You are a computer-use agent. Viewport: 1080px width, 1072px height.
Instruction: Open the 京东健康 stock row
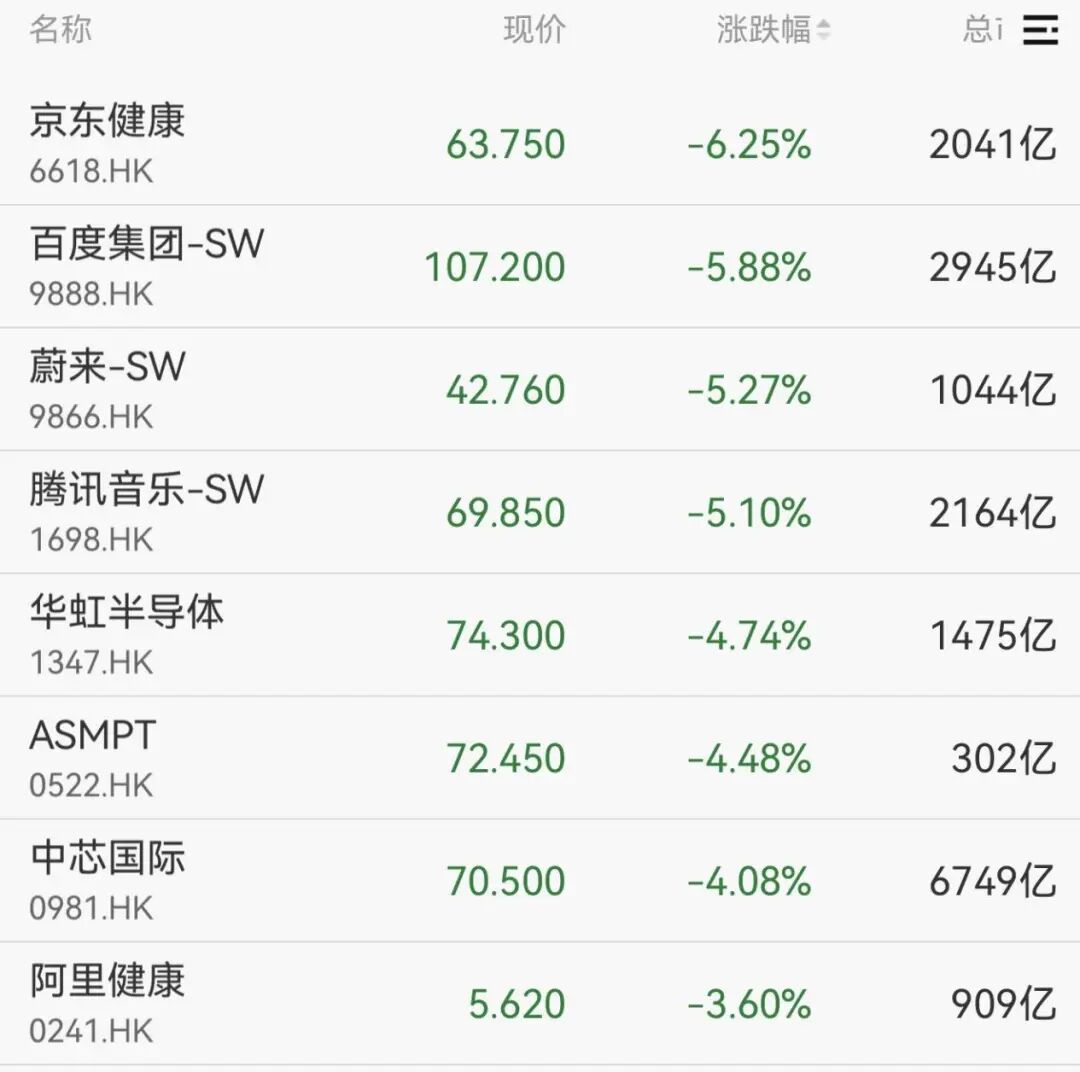click(x=540, y=143)
